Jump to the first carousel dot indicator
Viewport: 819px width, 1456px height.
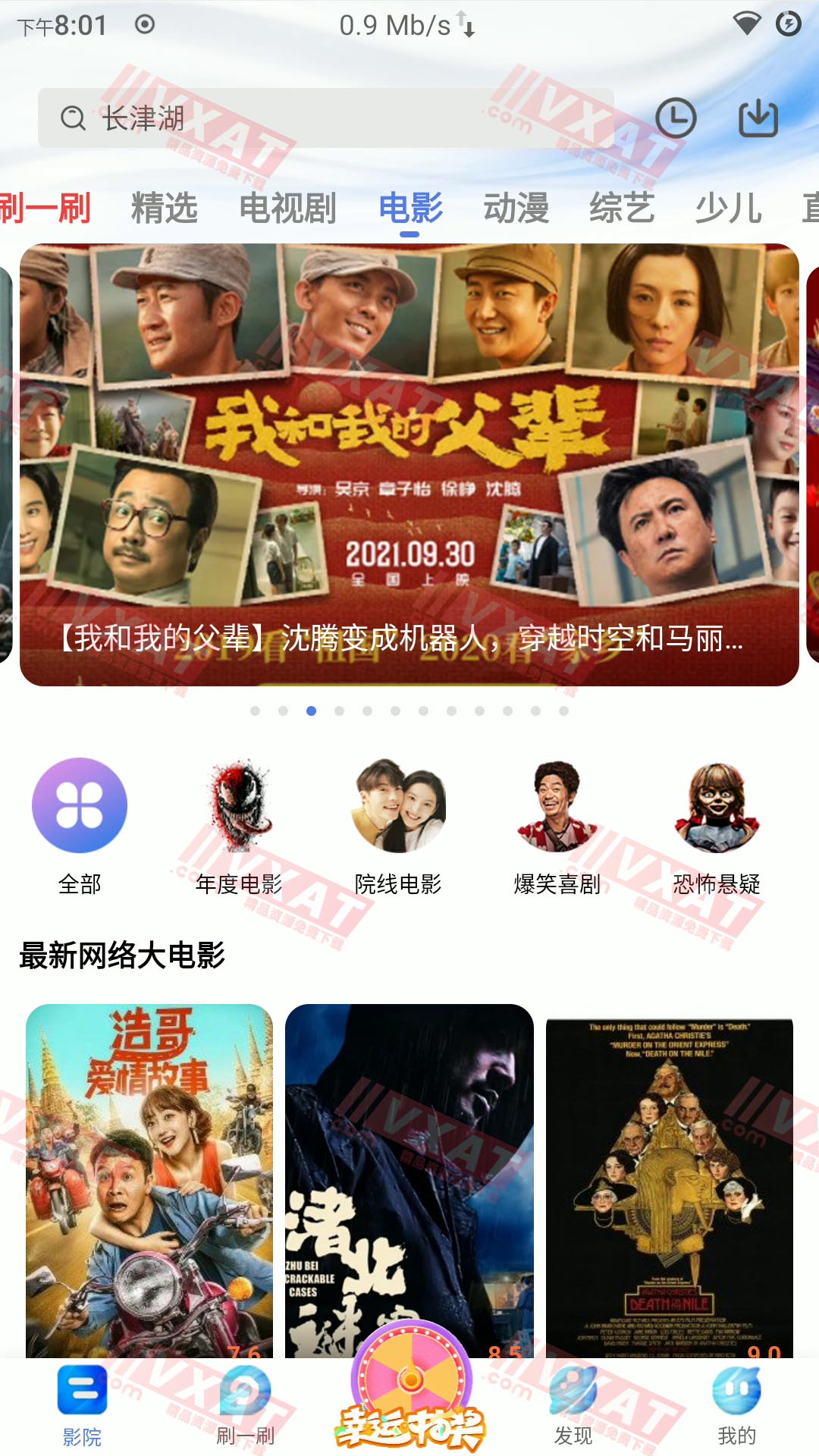(x=254, y=711)
